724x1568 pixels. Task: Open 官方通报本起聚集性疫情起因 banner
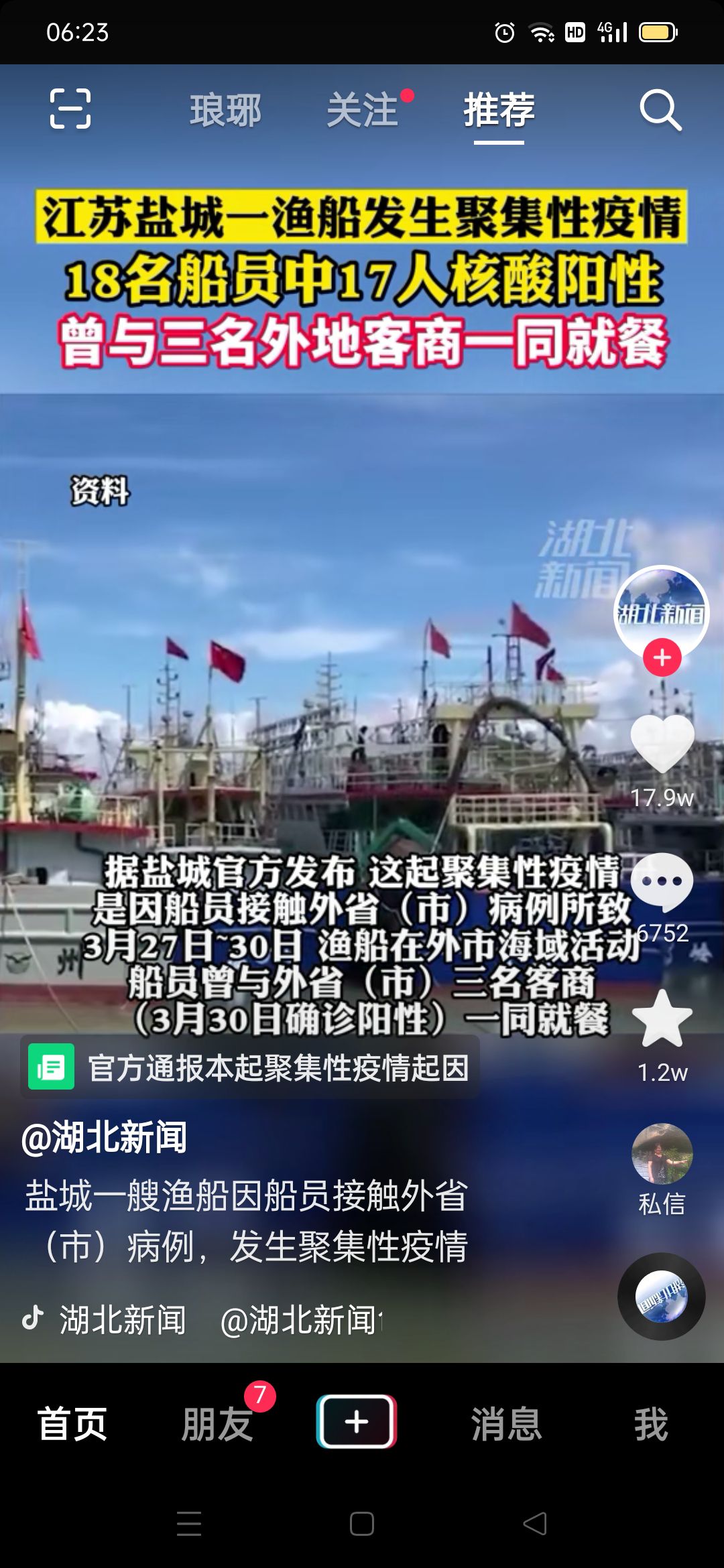[x=249, y=1067]
